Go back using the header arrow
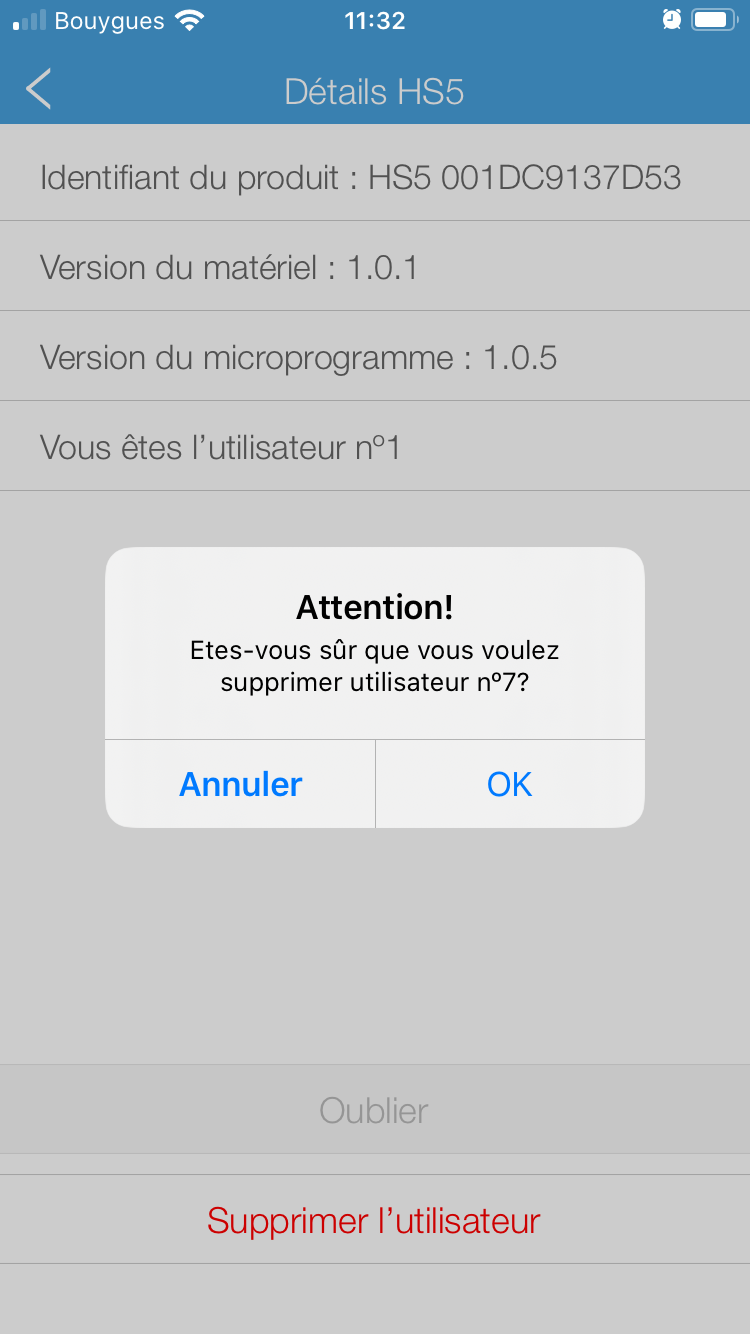750x1334 pixels. pos(38,90)
